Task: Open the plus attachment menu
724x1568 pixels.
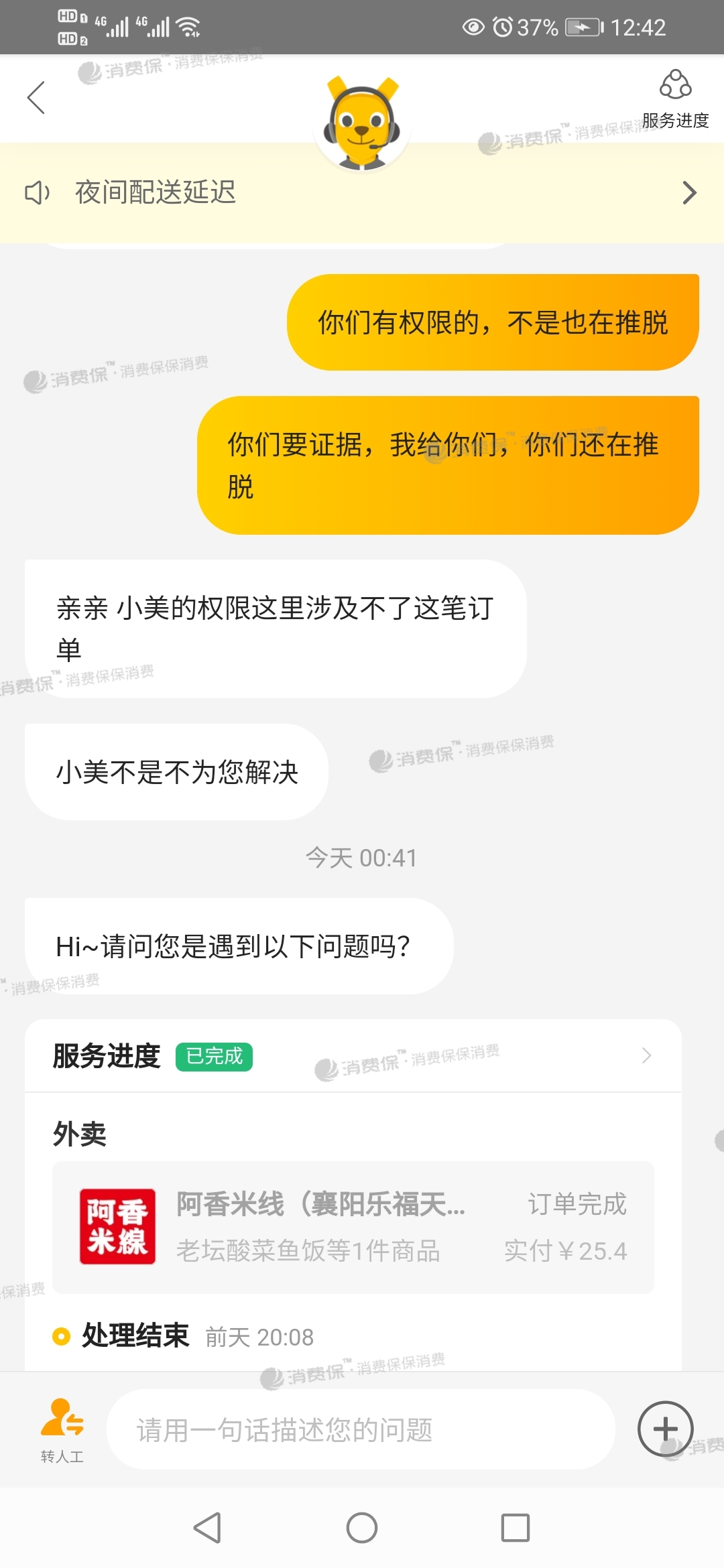Action: click(664, 1429)
